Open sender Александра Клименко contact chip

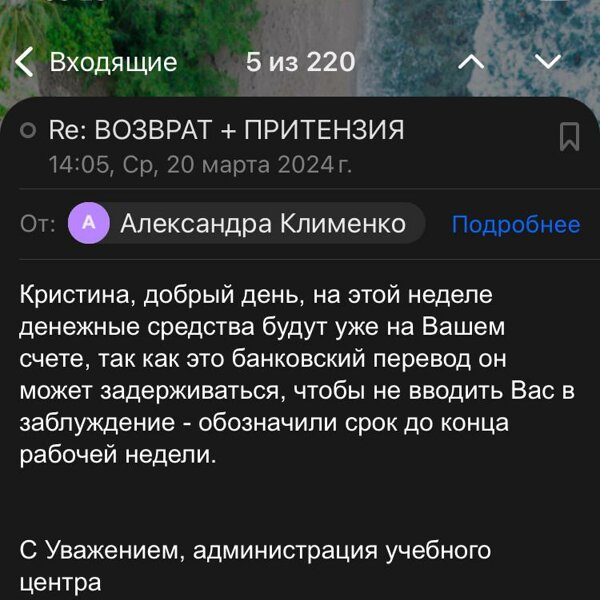[246, 223]
